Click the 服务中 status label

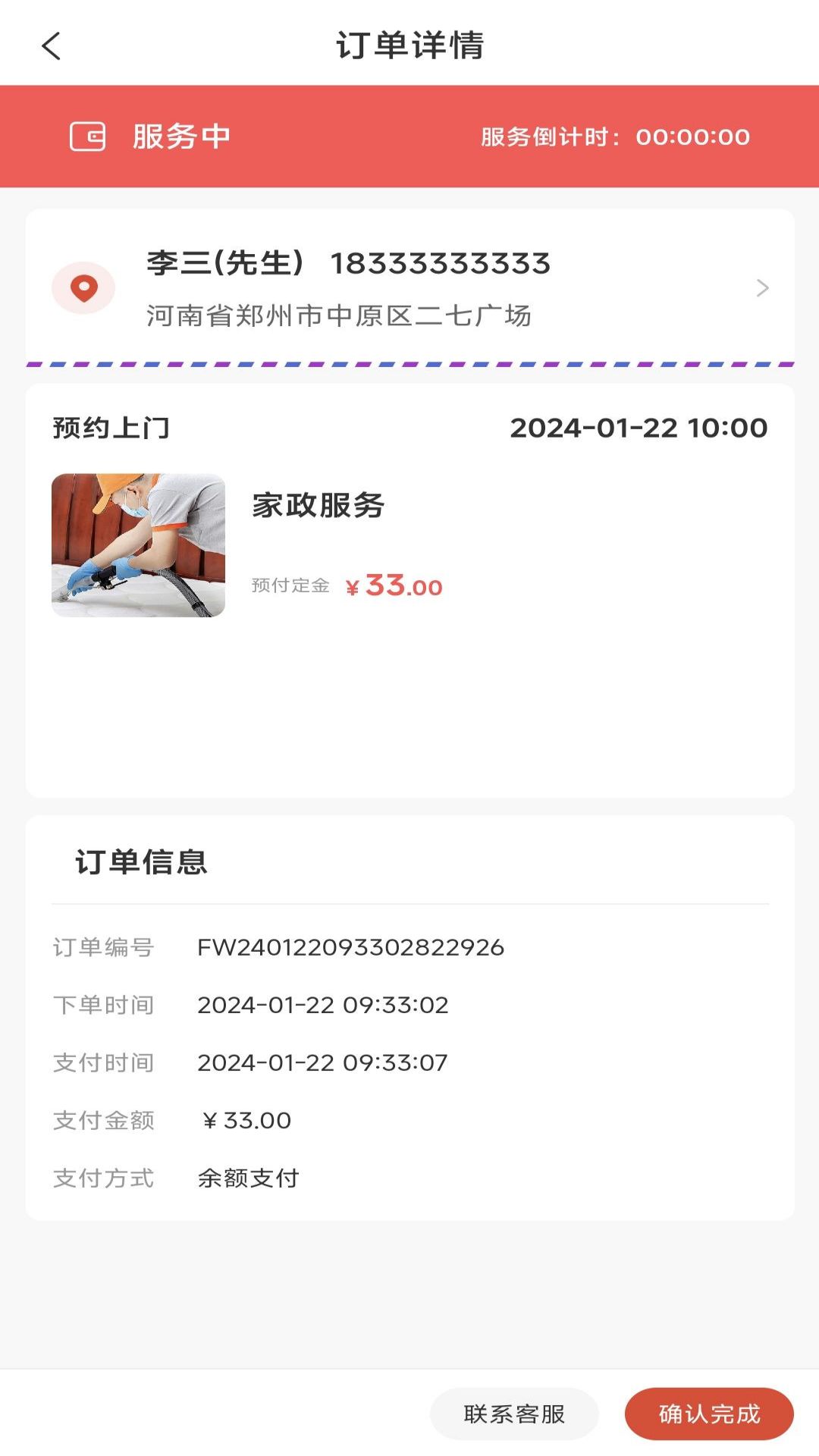[x=177, y=137]
